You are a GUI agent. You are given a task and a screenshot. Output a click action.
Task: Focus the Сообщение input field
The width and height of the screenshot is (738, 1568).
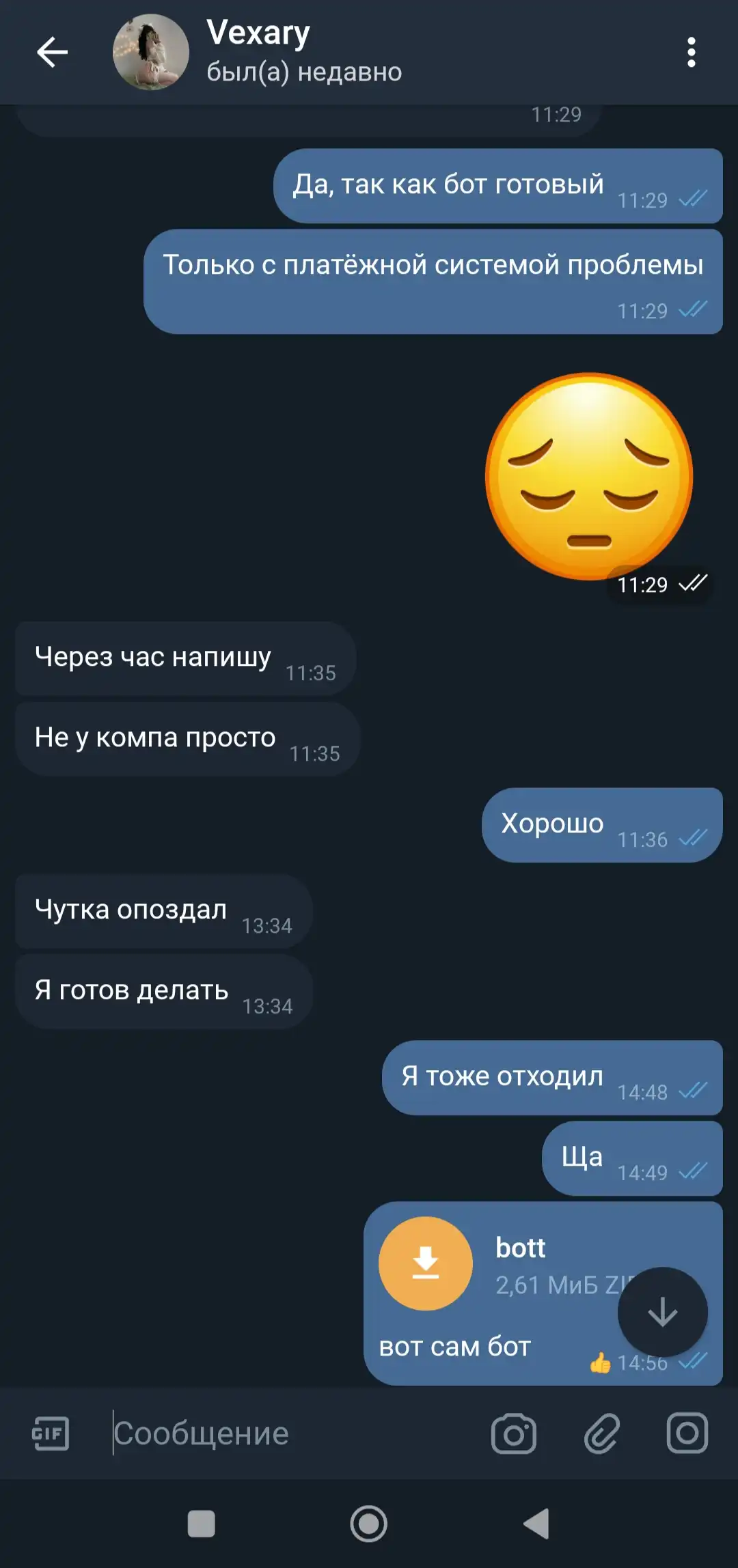click(294, 1433)
